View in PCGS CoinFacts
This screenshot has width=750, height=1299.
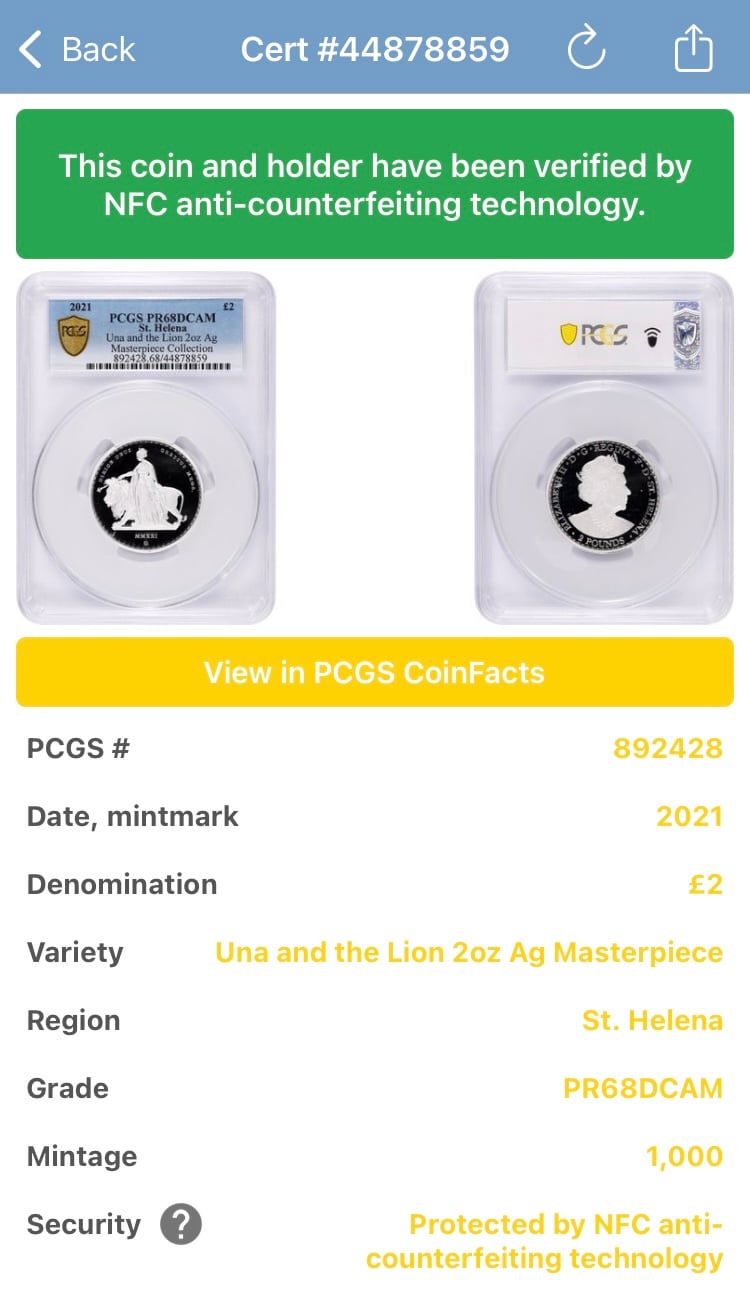(x=375, y=672)
